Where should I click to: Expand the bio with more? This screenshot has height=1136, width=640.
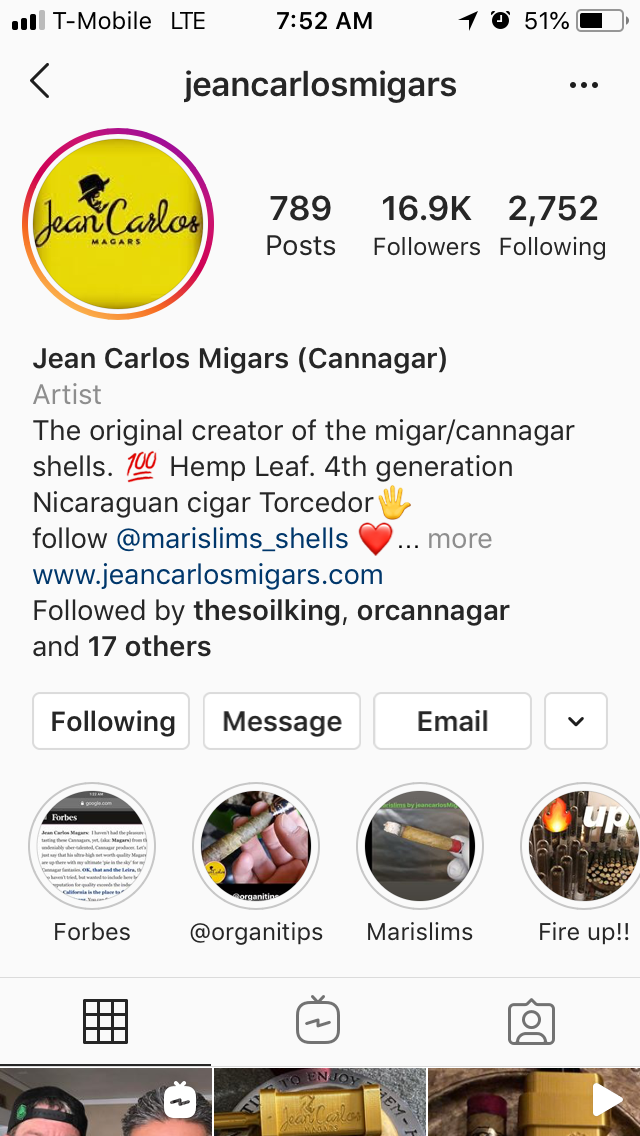tap(459, 539)
